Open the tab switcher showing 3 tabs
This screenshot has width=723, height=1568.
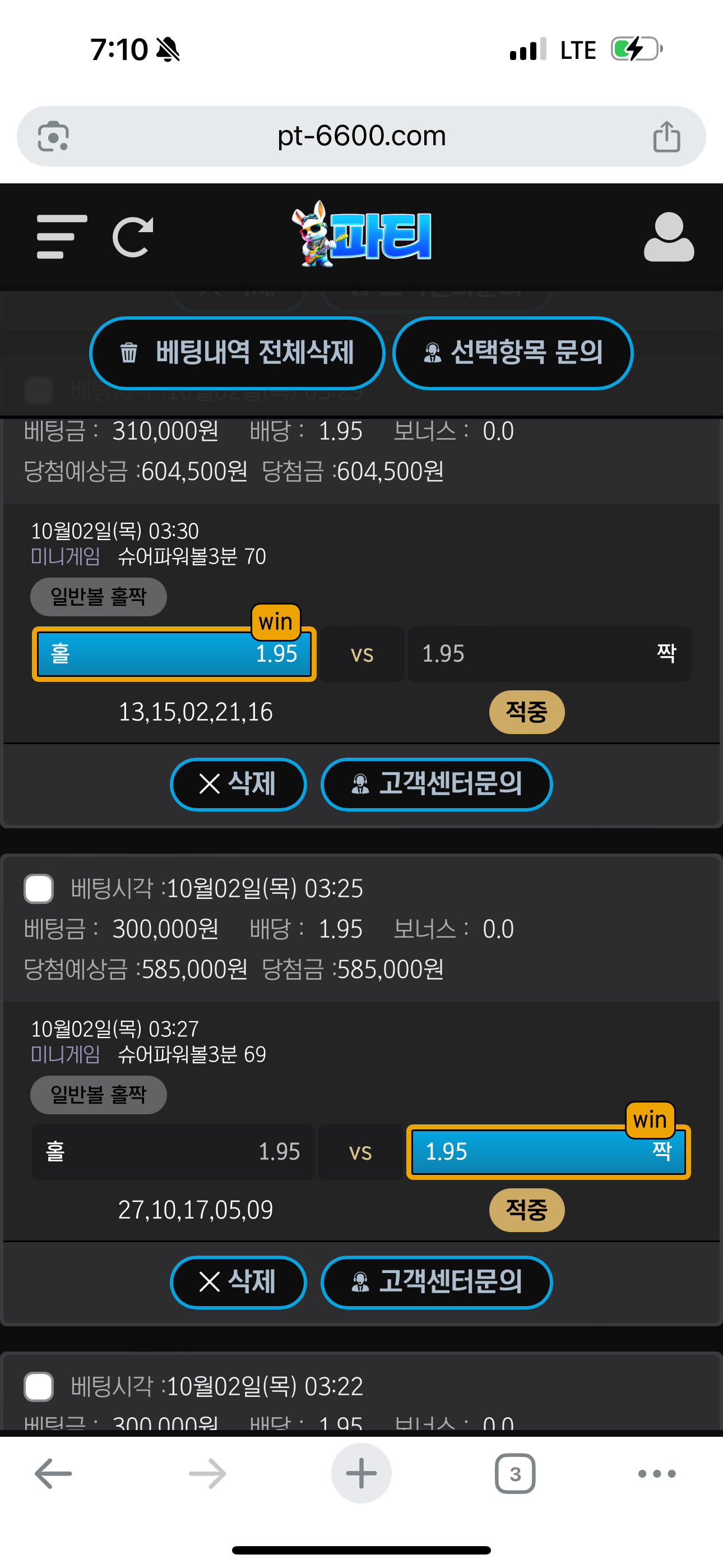pos(515,1474)
